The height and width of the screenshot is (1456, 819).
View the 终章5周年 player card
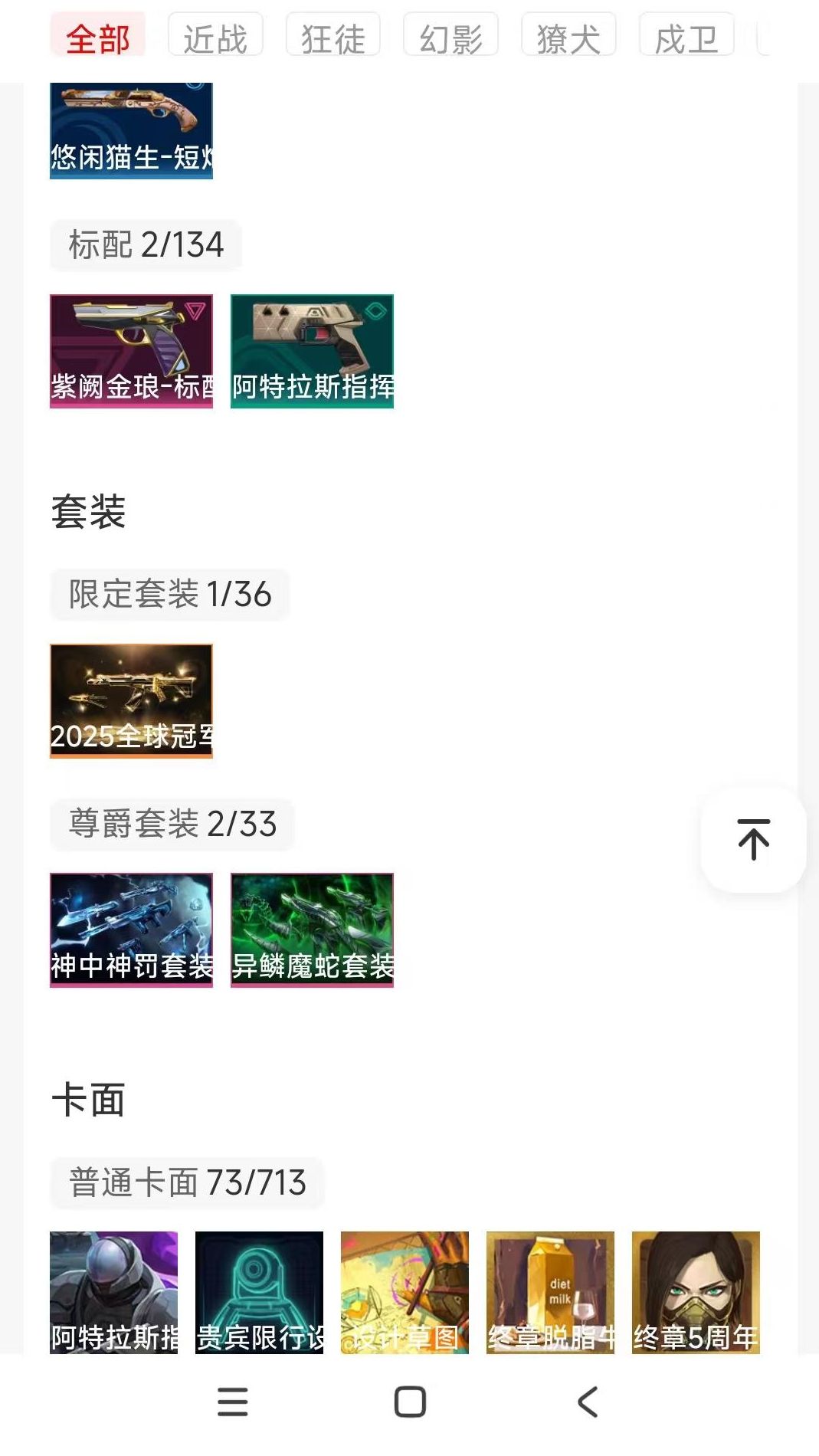point(696,1292)
